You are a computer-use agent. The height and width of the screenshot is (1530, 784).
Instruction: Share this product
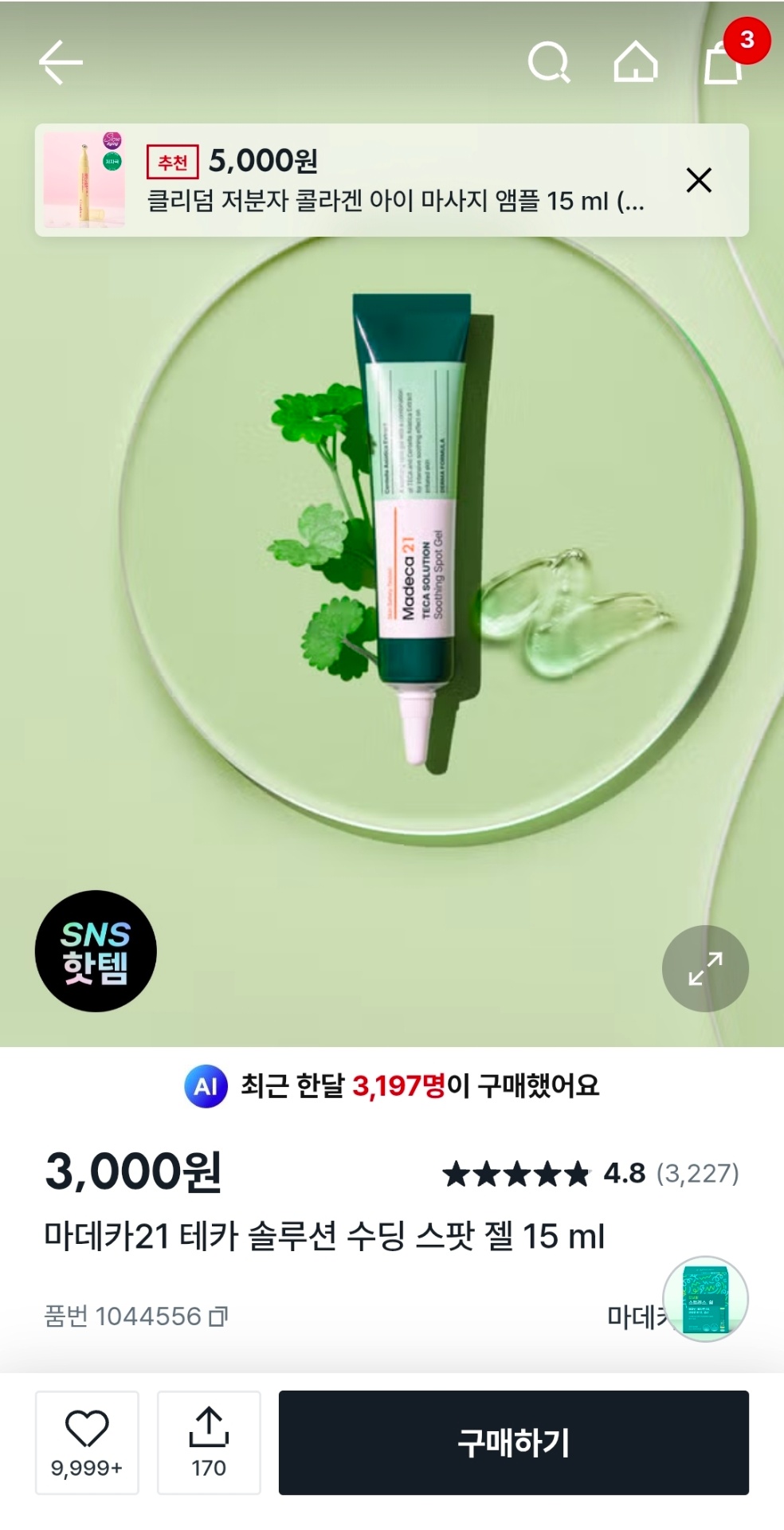click(x=209, y=1442)
